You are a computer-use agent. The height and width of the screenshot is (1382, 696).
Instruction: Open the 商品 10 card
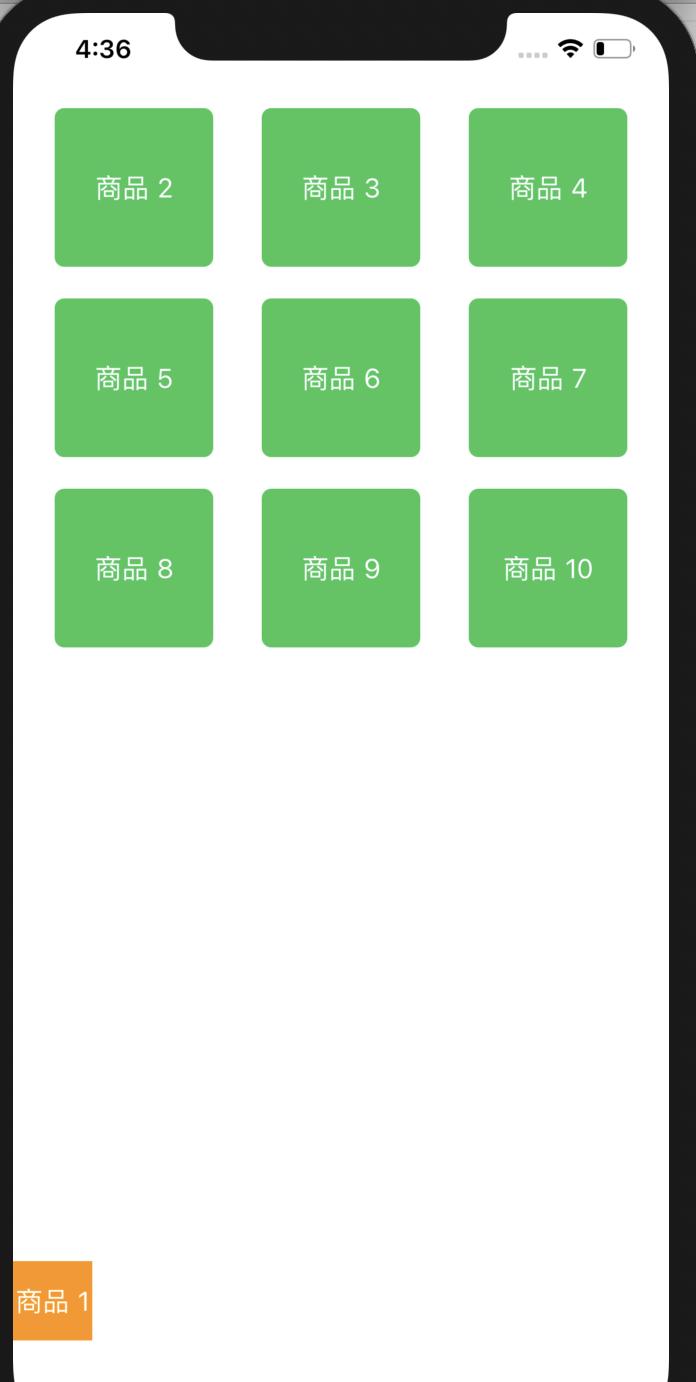[x=548, y=568]
